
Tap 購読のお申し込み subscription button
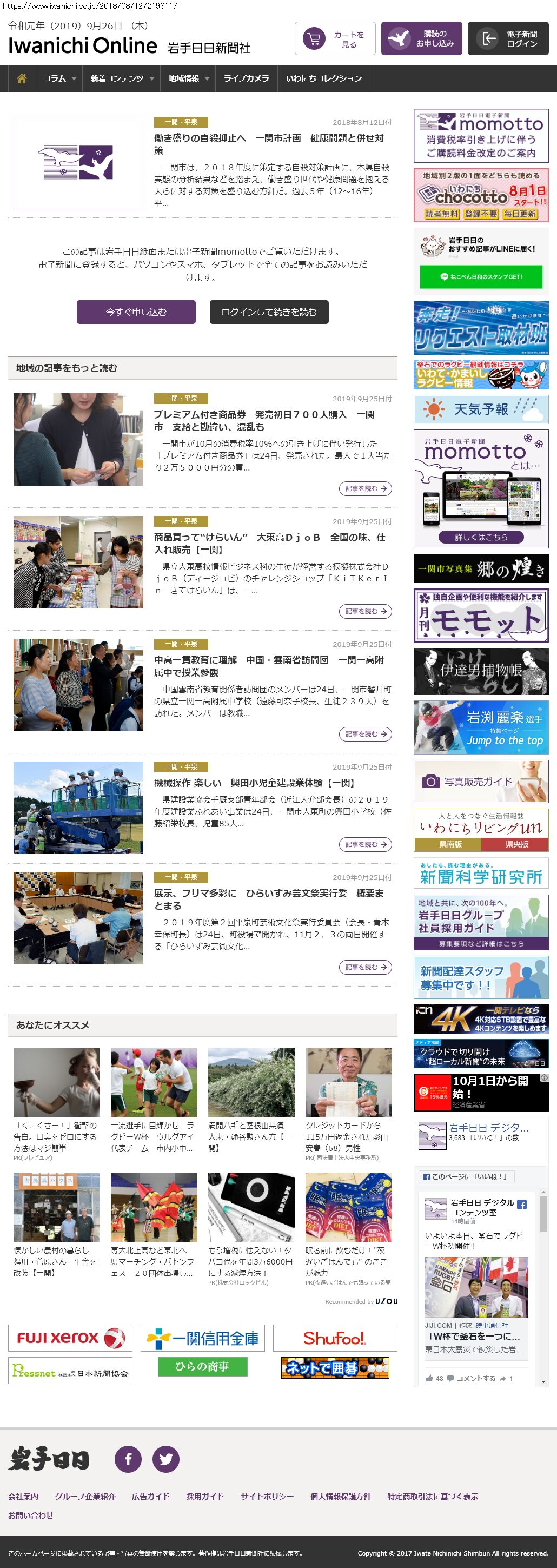[x=421, y=39]
